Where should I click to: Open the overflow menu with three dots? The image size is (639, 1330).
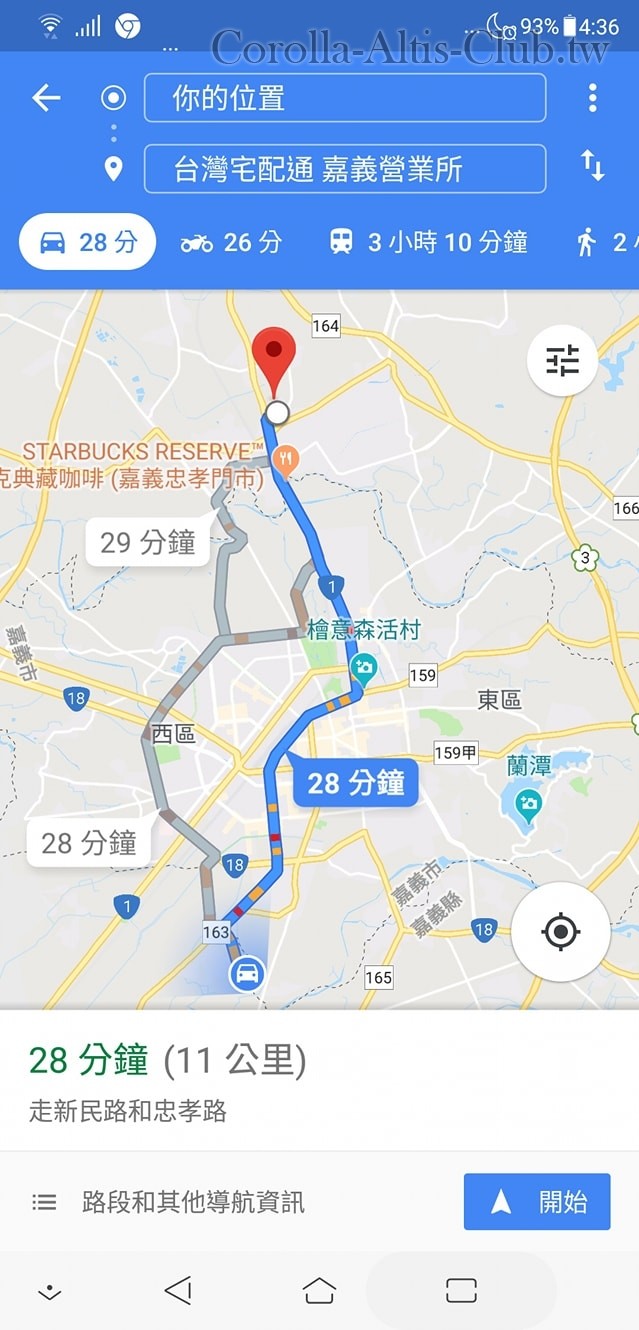pos(593,98)
